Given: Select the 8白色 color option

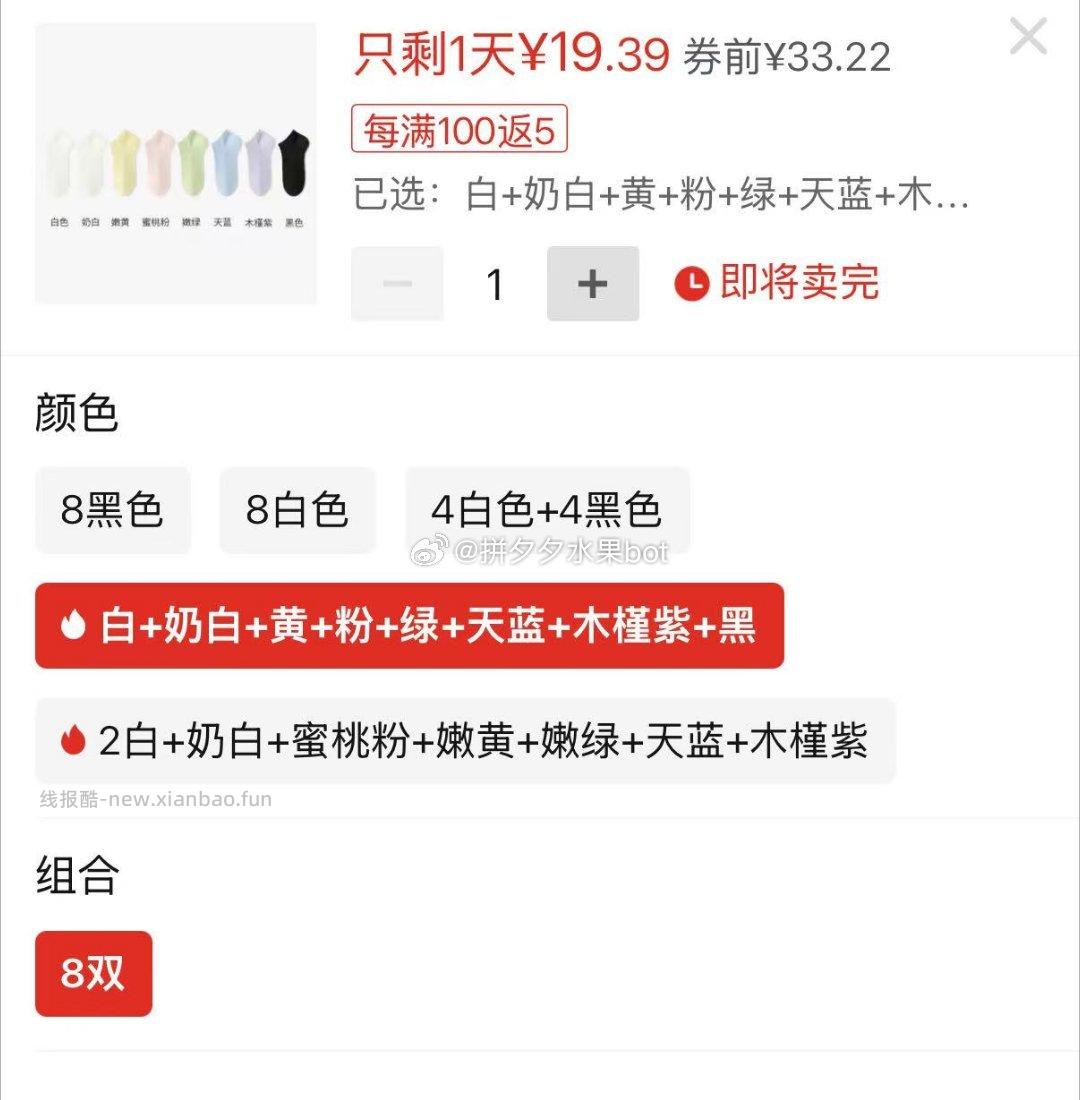Looking at the screenshot, I should (x=297, y=510).
